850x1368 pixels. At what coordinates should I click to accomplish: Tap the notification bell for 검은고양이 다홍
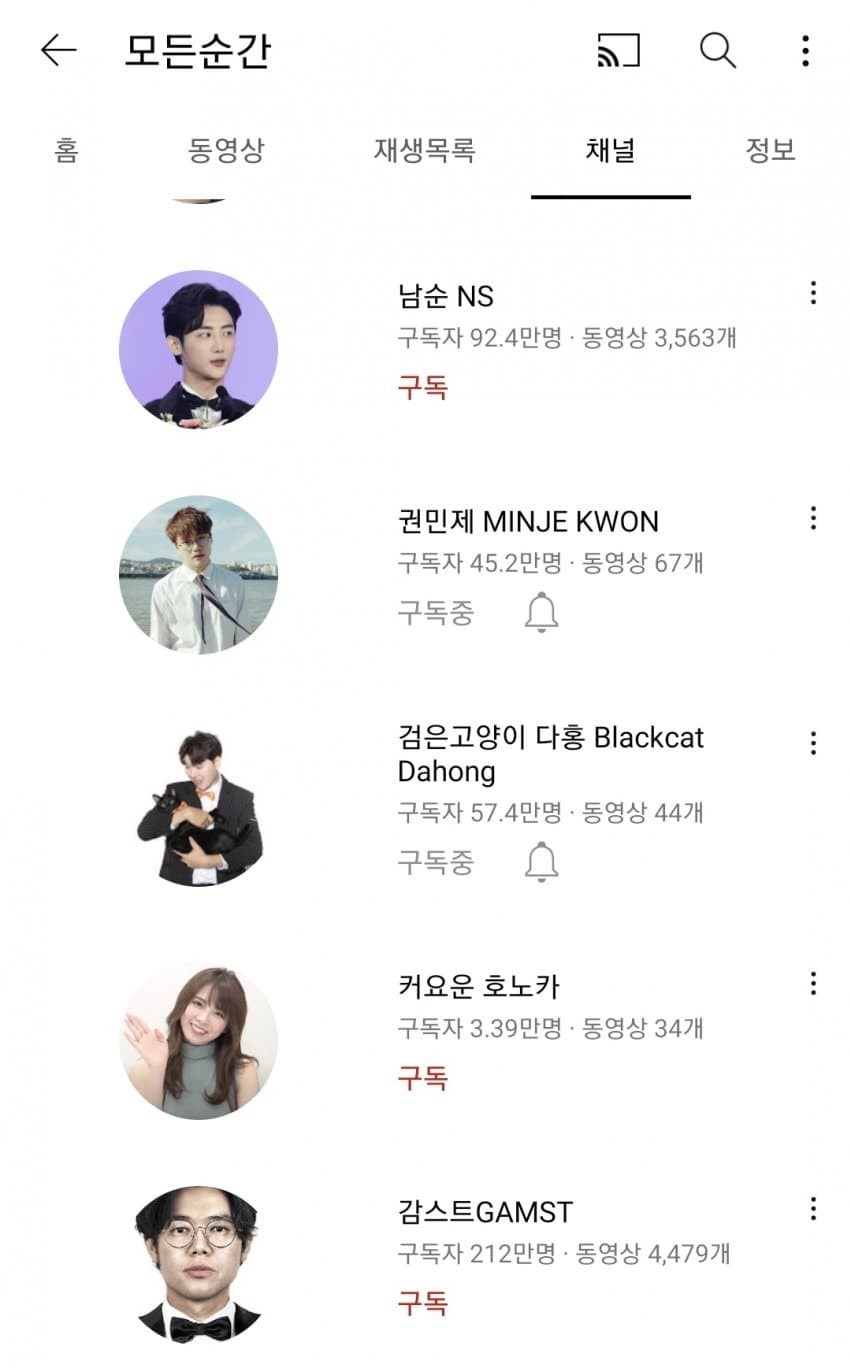tap(541, 862)
